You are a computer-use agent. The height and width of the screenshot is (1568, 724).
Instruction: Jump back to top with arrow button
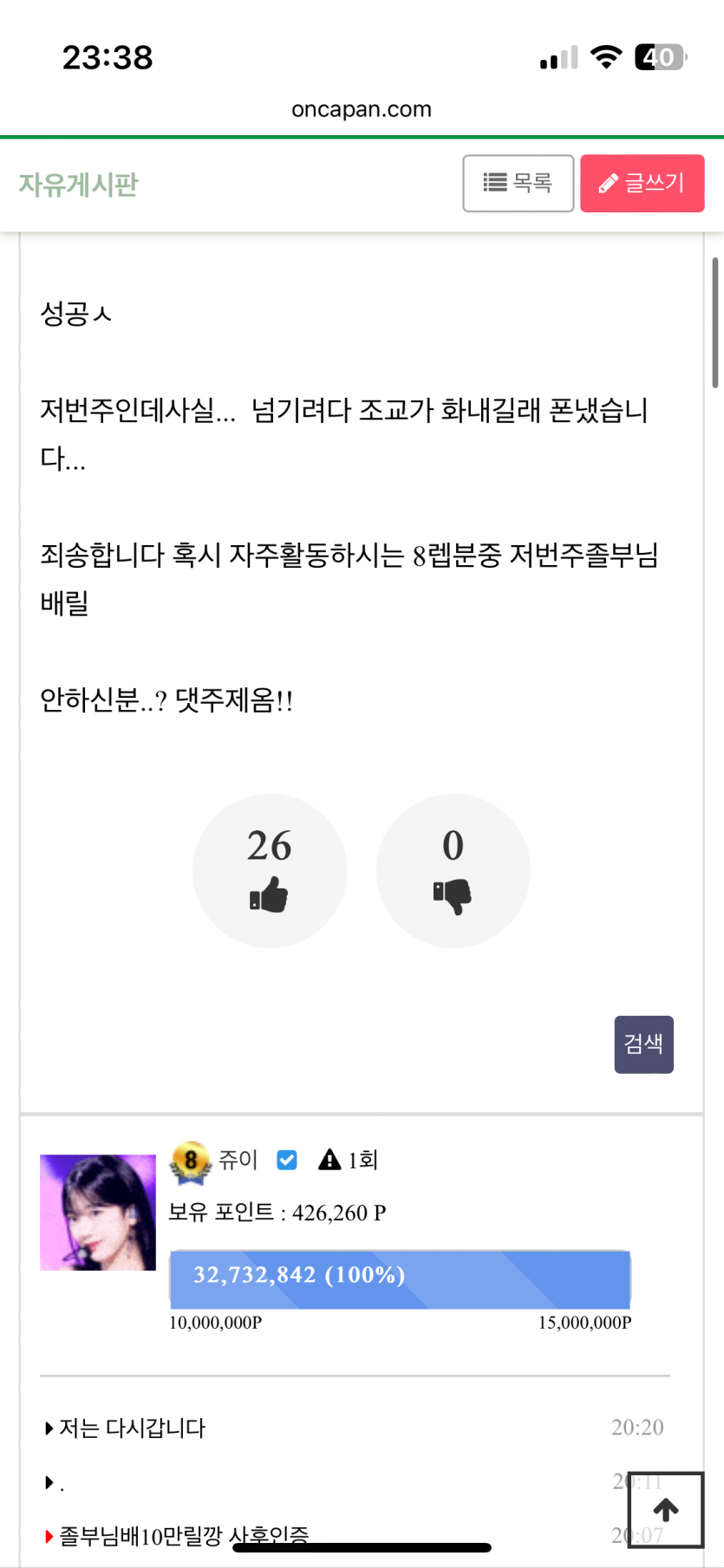[x=665, y=1510]
